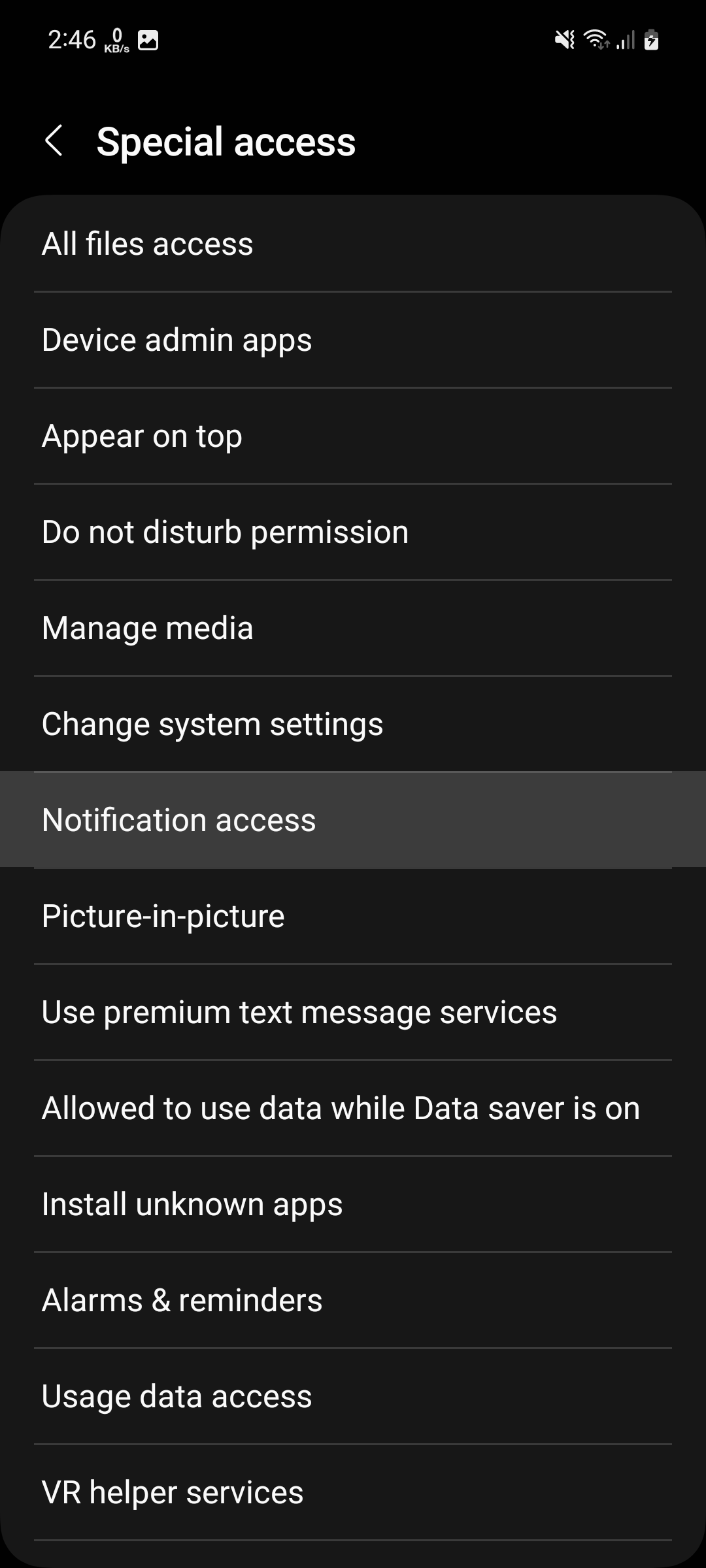Open Do not disturb permission settings
The width and height of the screenshot is (706, 1568).
(353, 531)
